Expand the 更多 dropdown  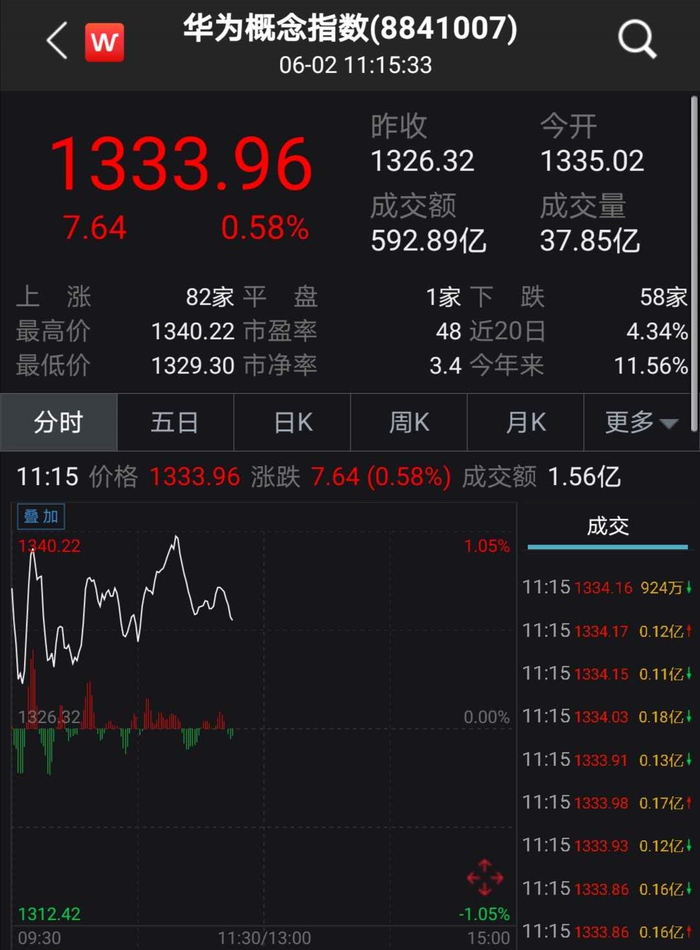tap(640, 422)
